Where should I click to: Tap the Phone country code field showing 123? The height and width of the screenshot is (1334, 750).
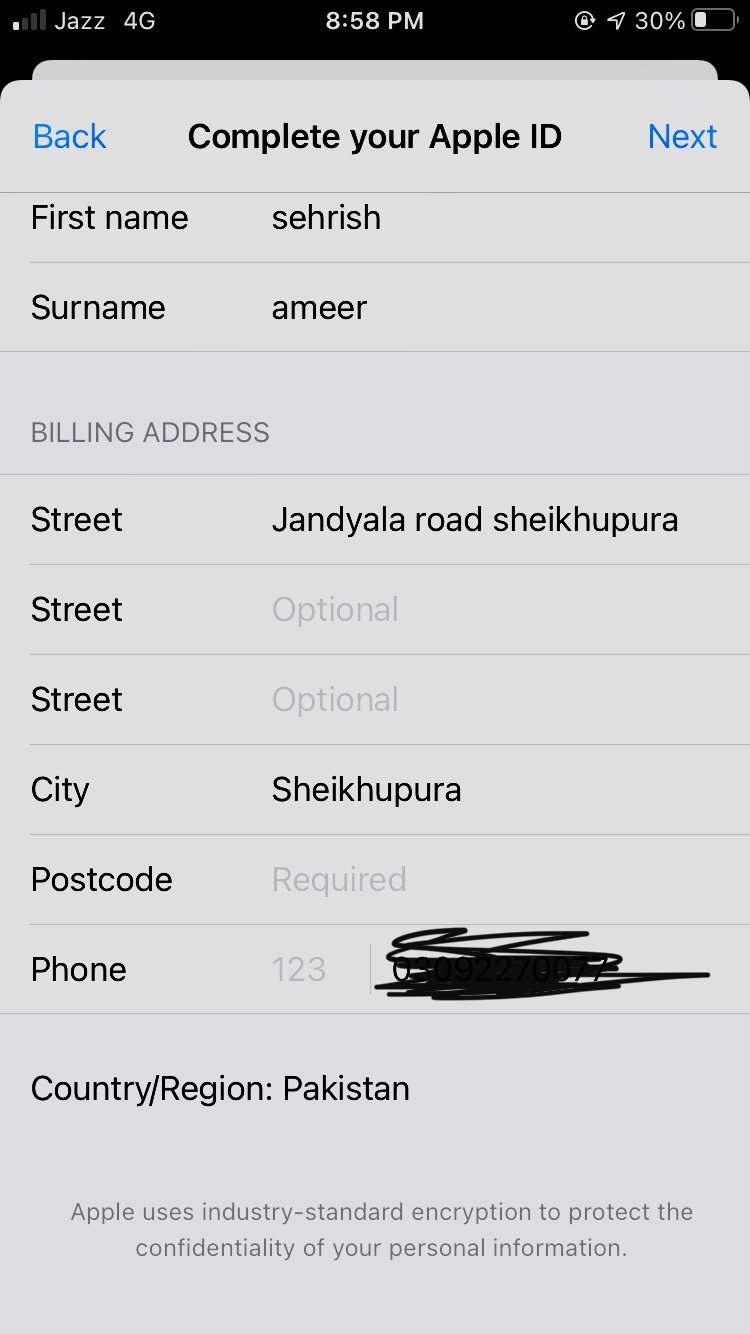298,968
